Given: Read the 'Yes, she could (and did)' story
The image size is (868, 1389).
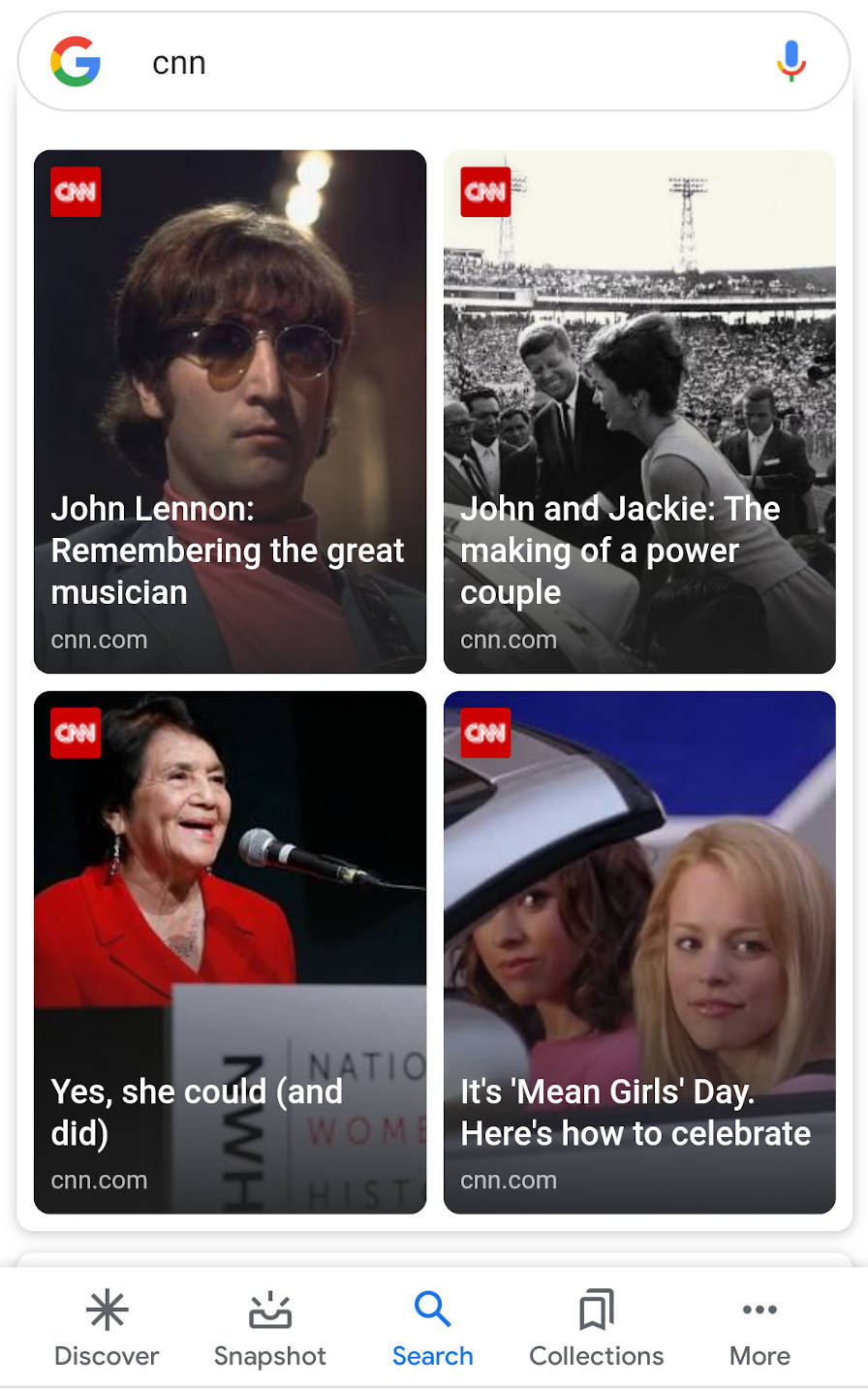Looking at the screenshot, I should pos(230,952).
